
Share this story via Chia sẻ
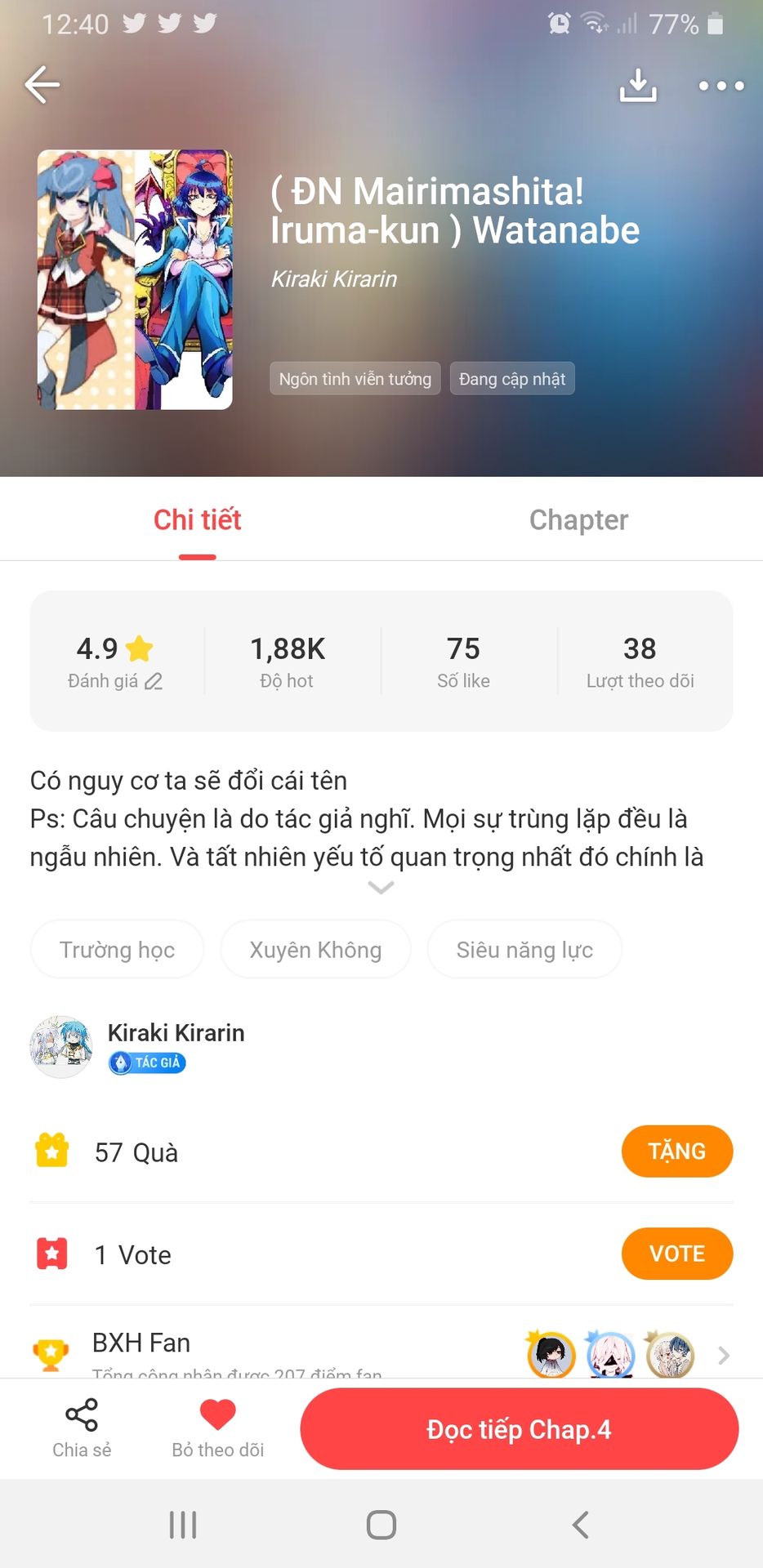pyautogui.click(x=82, y=1428)
